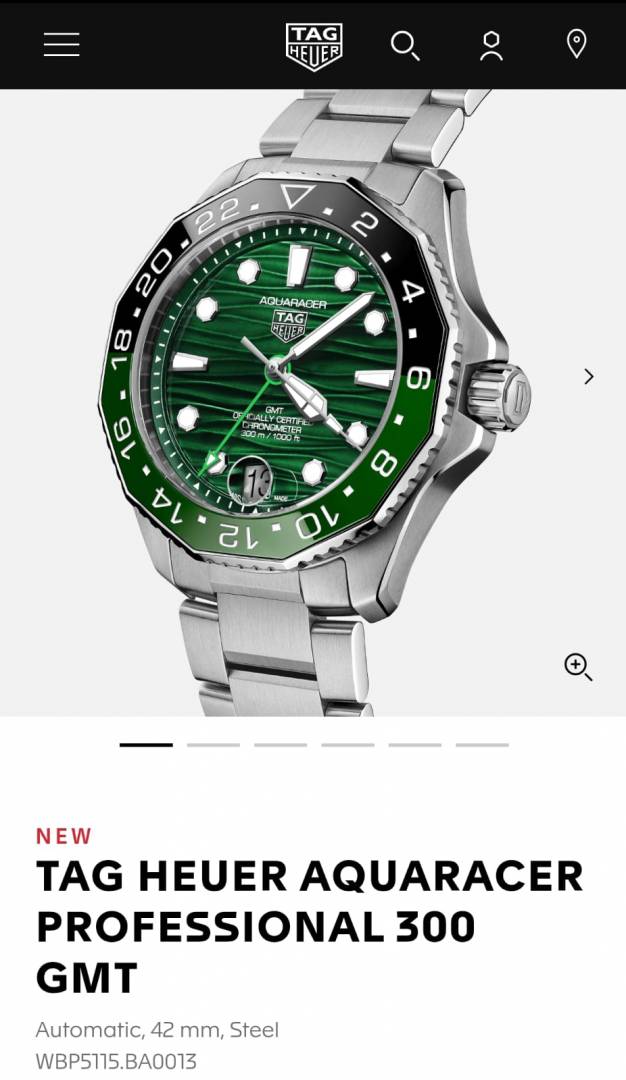Open the hamburger navigation menu
This screenshot has width=626, height=1080.
61,44
